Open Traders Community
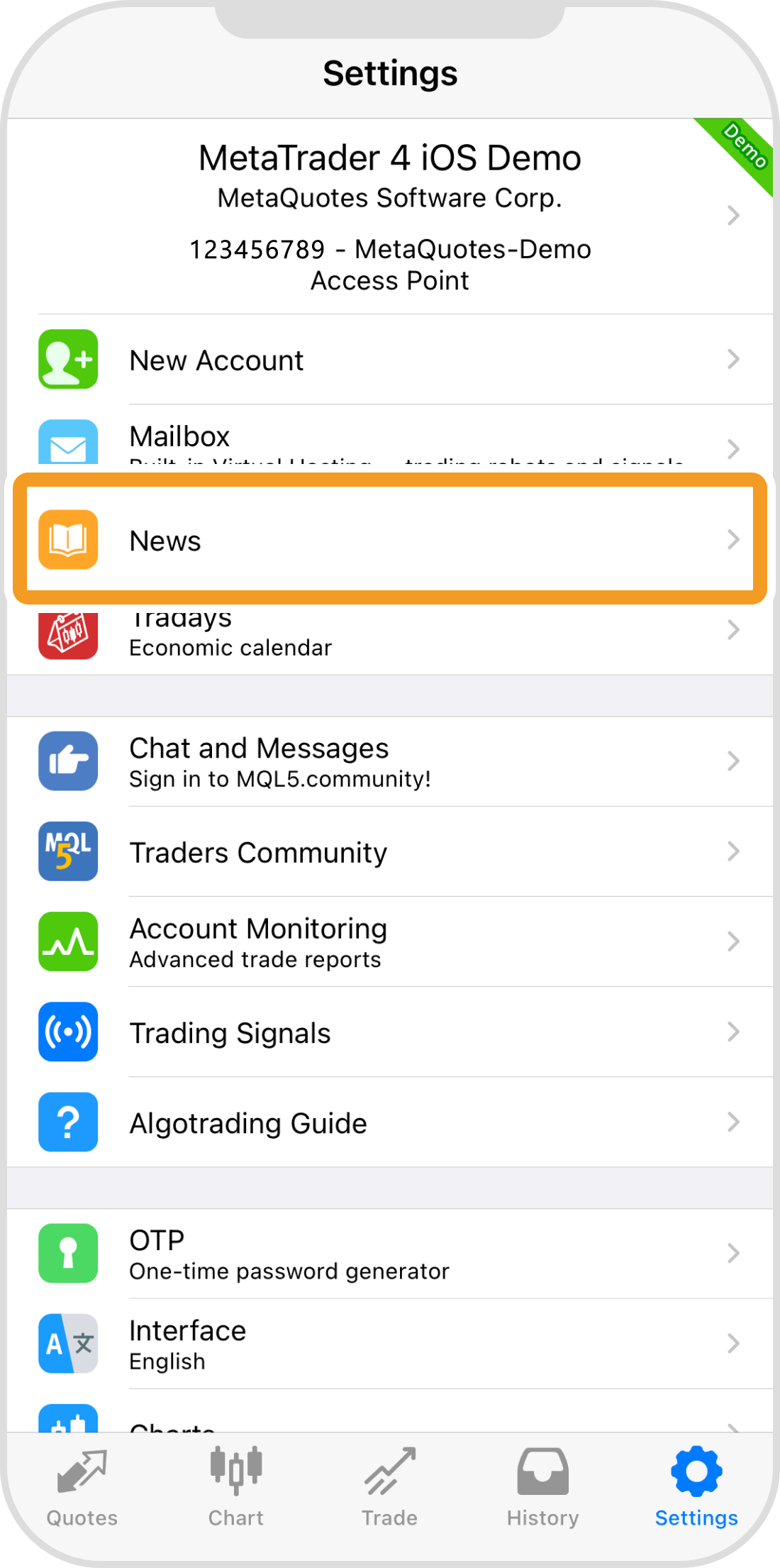The height and width of the screenshot is (1568, 780). tap(390, 852)
